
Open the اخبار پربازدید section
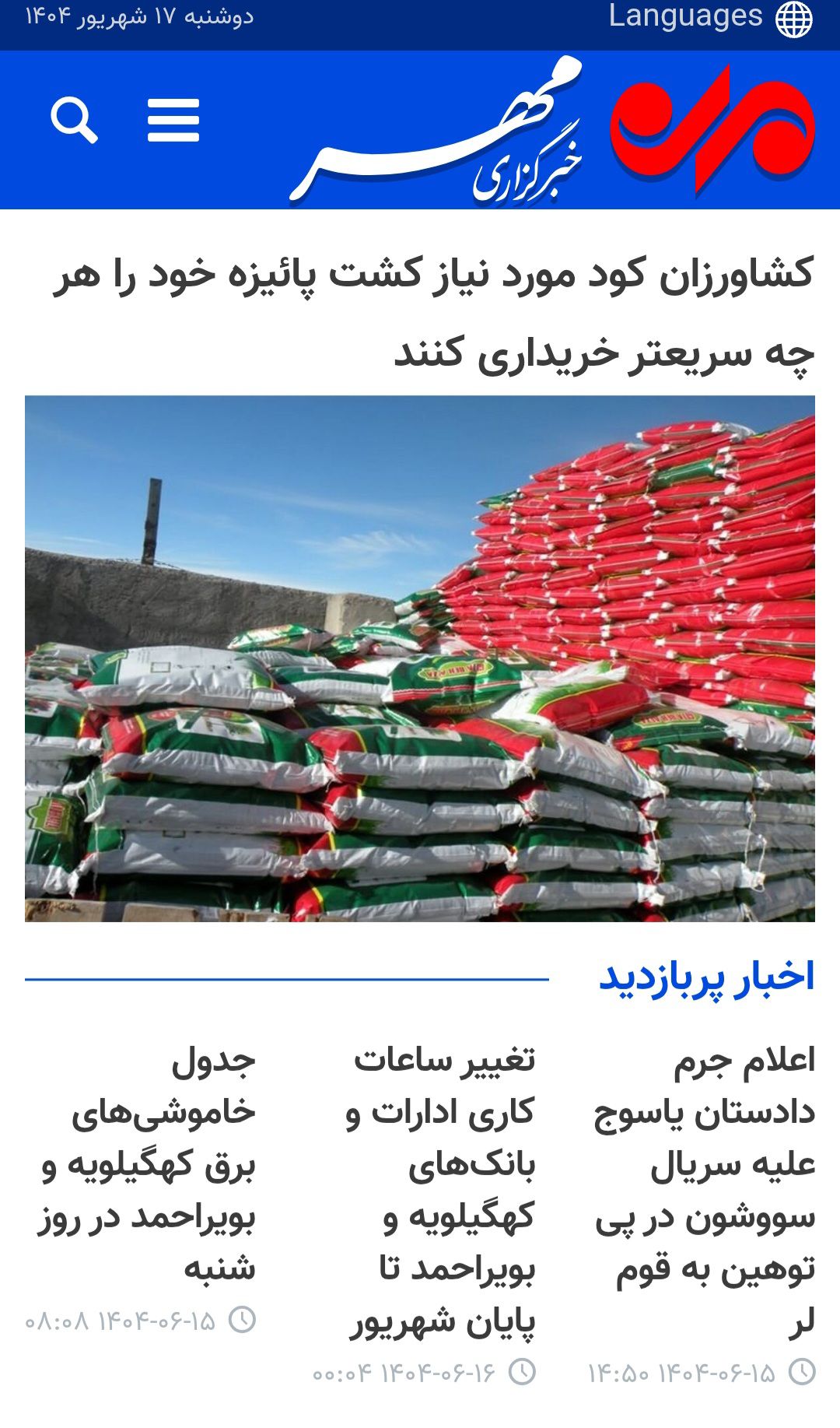point(706,977)
